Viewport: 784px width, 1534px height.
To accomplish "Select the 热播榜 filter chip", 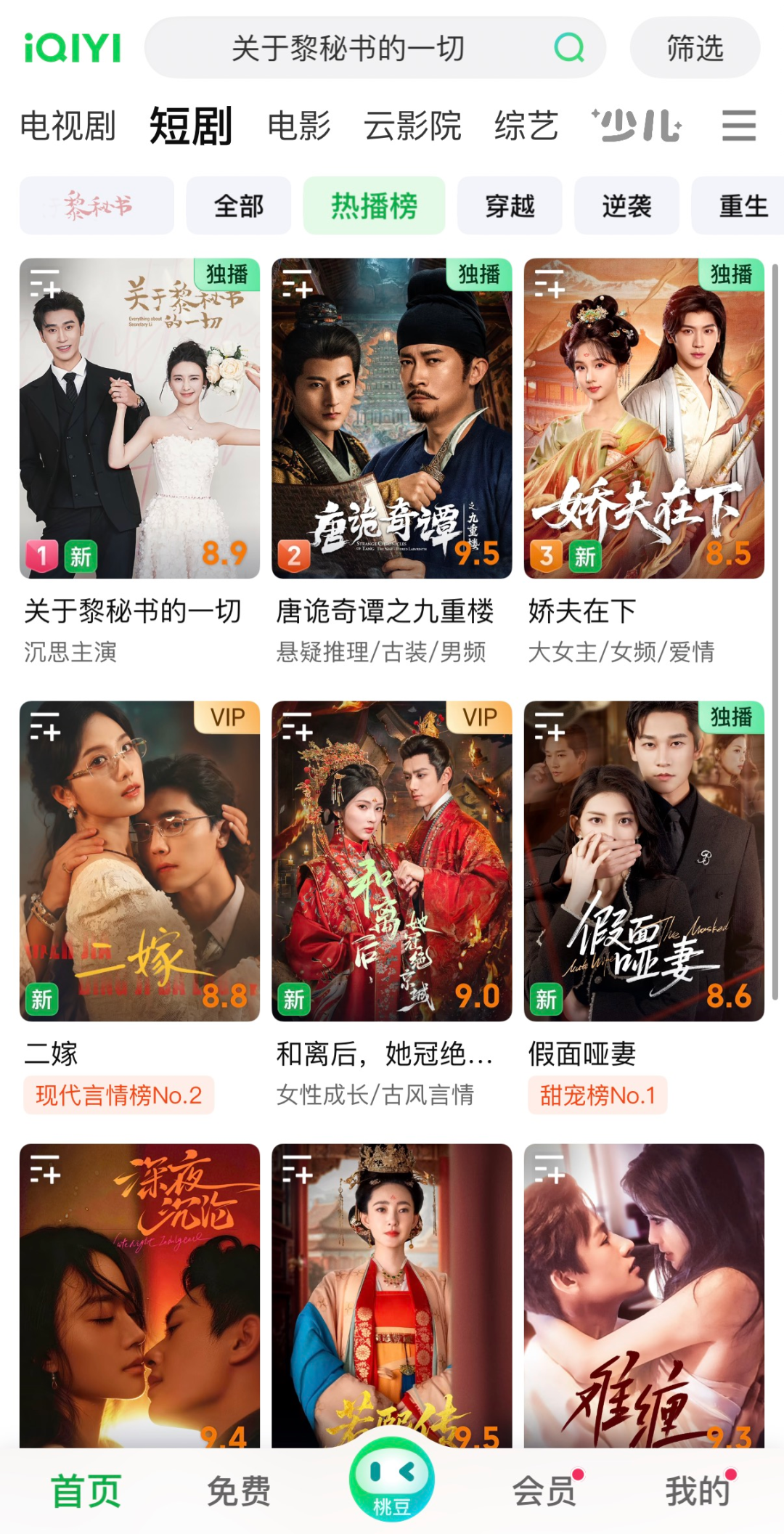I will [375, 205].
